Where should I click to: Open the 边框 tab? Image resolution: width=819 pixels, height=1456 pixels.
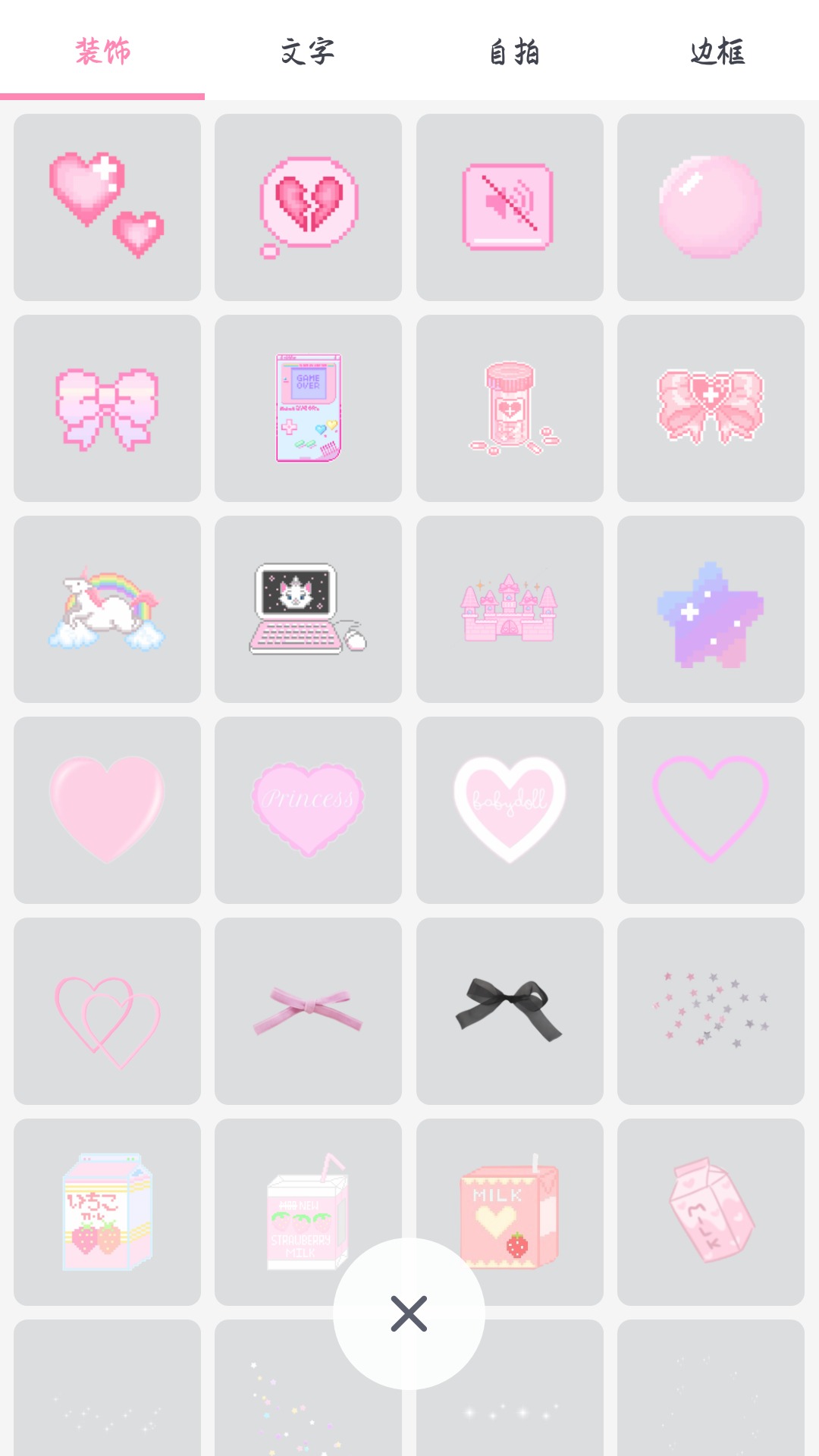tap(717, 52)
